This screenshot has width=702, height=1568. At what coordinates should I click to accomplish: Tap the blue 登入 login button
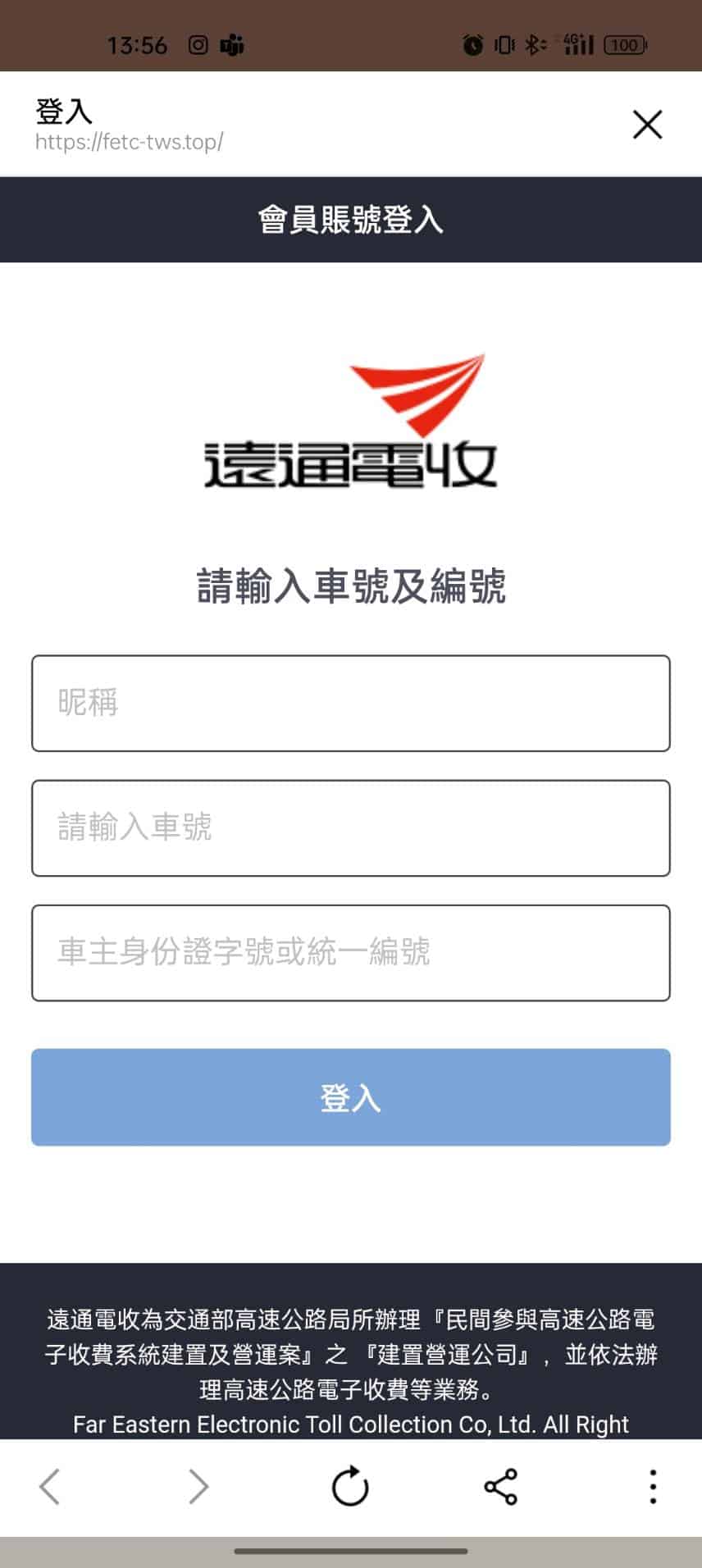pos(351,1096)
